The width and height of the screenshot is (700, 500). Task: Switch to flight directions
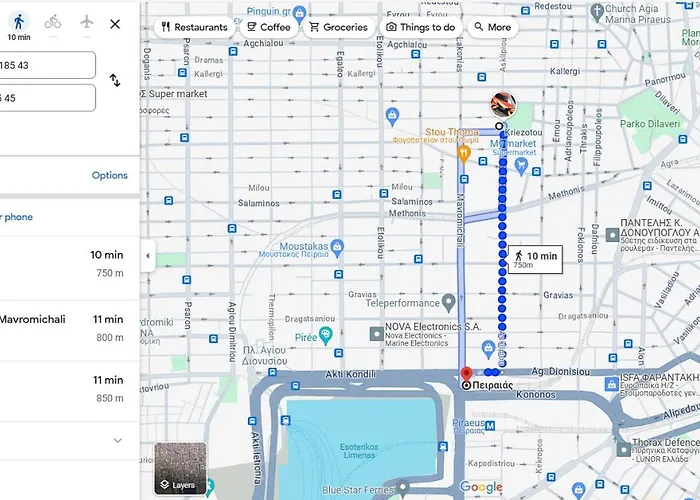click(x=86, y=22)
